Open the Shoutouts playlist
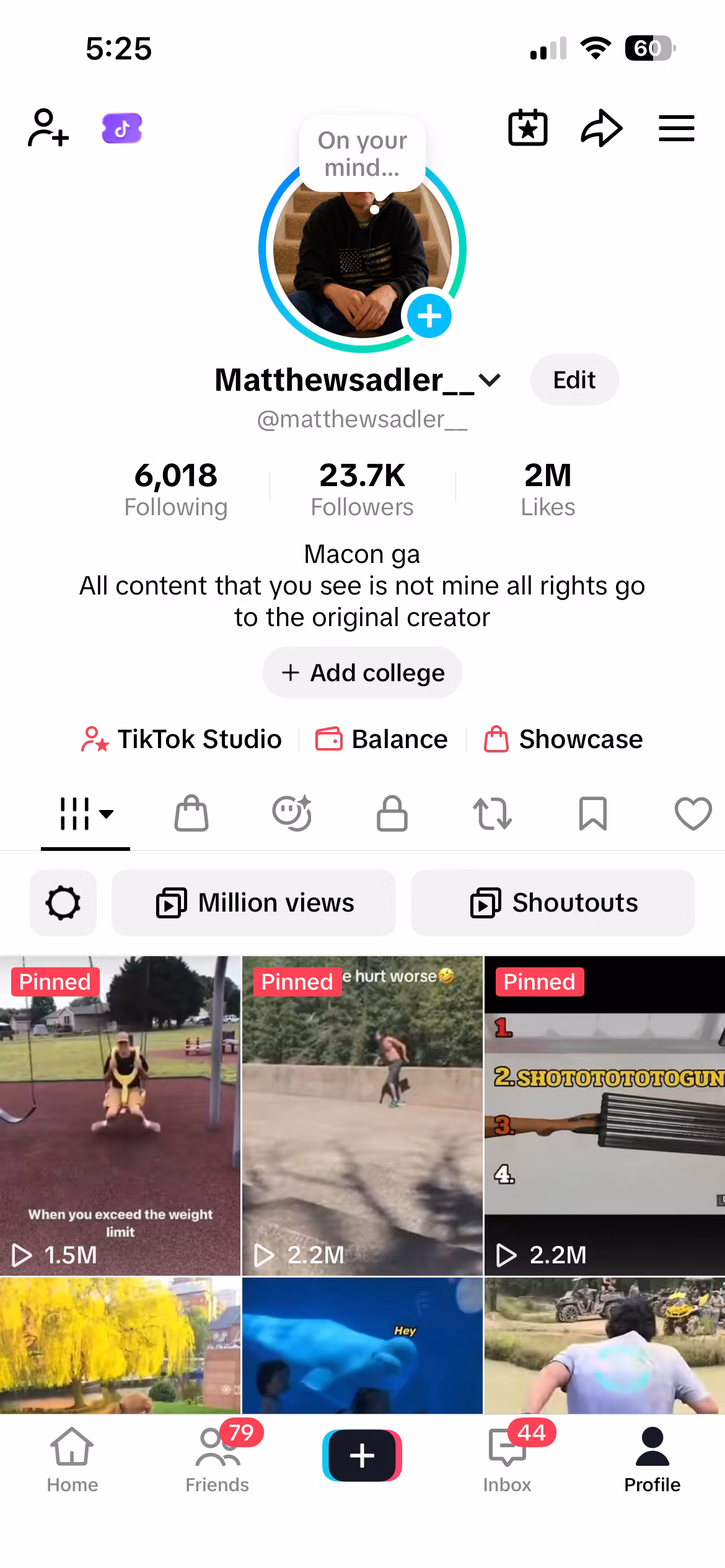The width and height of the screenshot is (725, 1568). [x=553, y=903]
